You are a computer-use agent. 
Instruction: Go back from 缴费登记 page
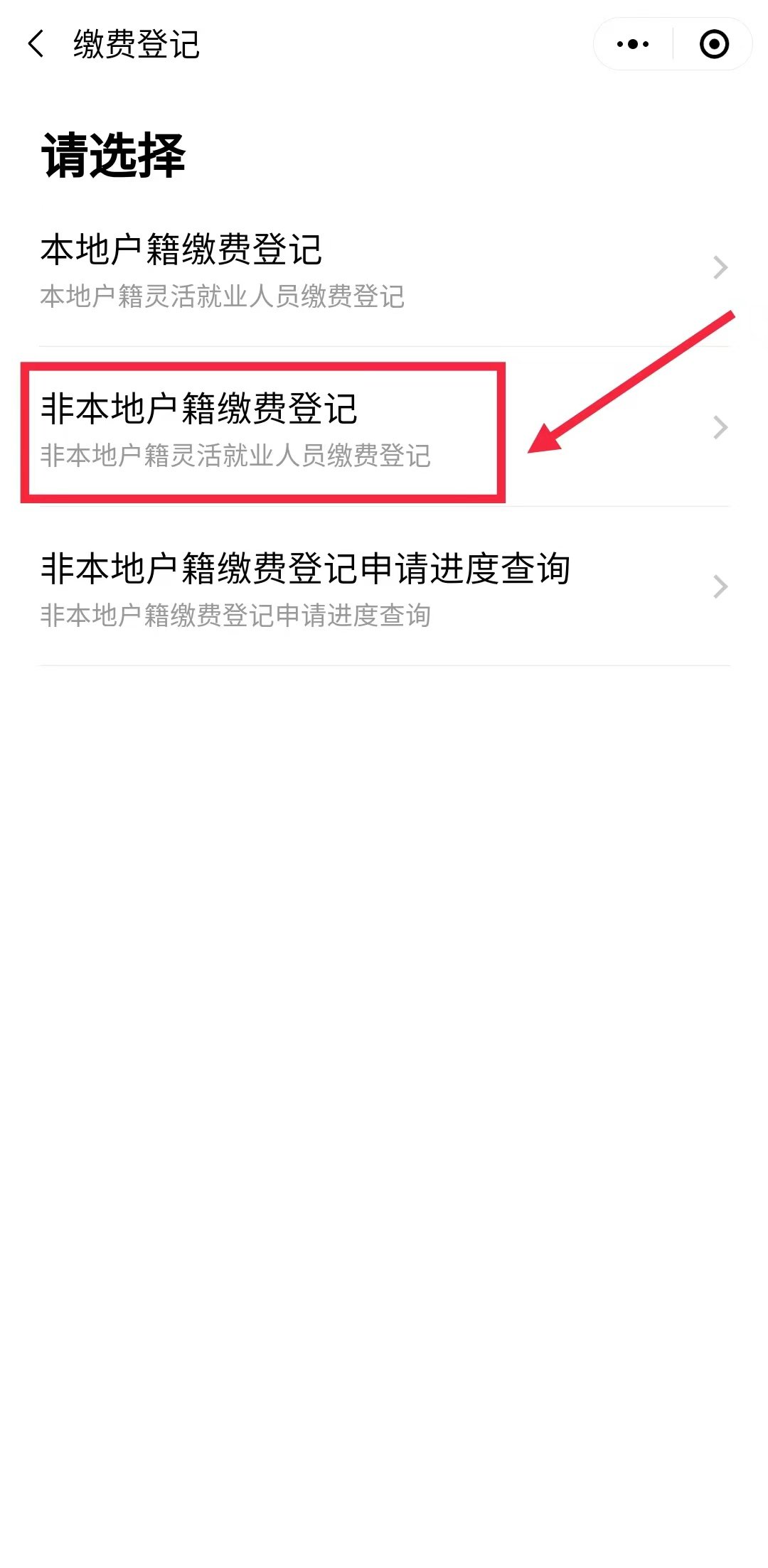[36, 44]
